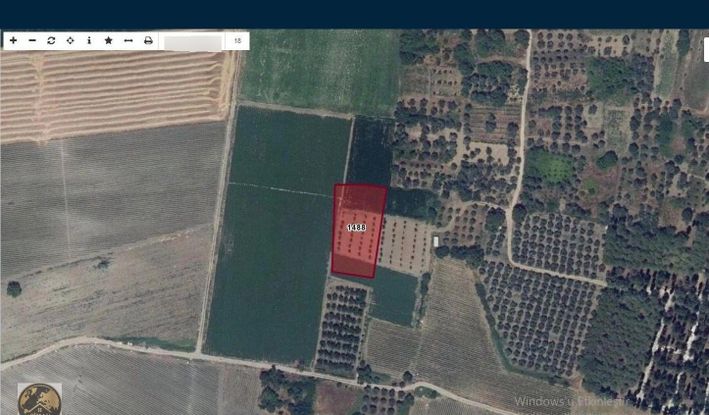Zoom out with the minus icon
This screenshot has height=415, width=709.
32,41
